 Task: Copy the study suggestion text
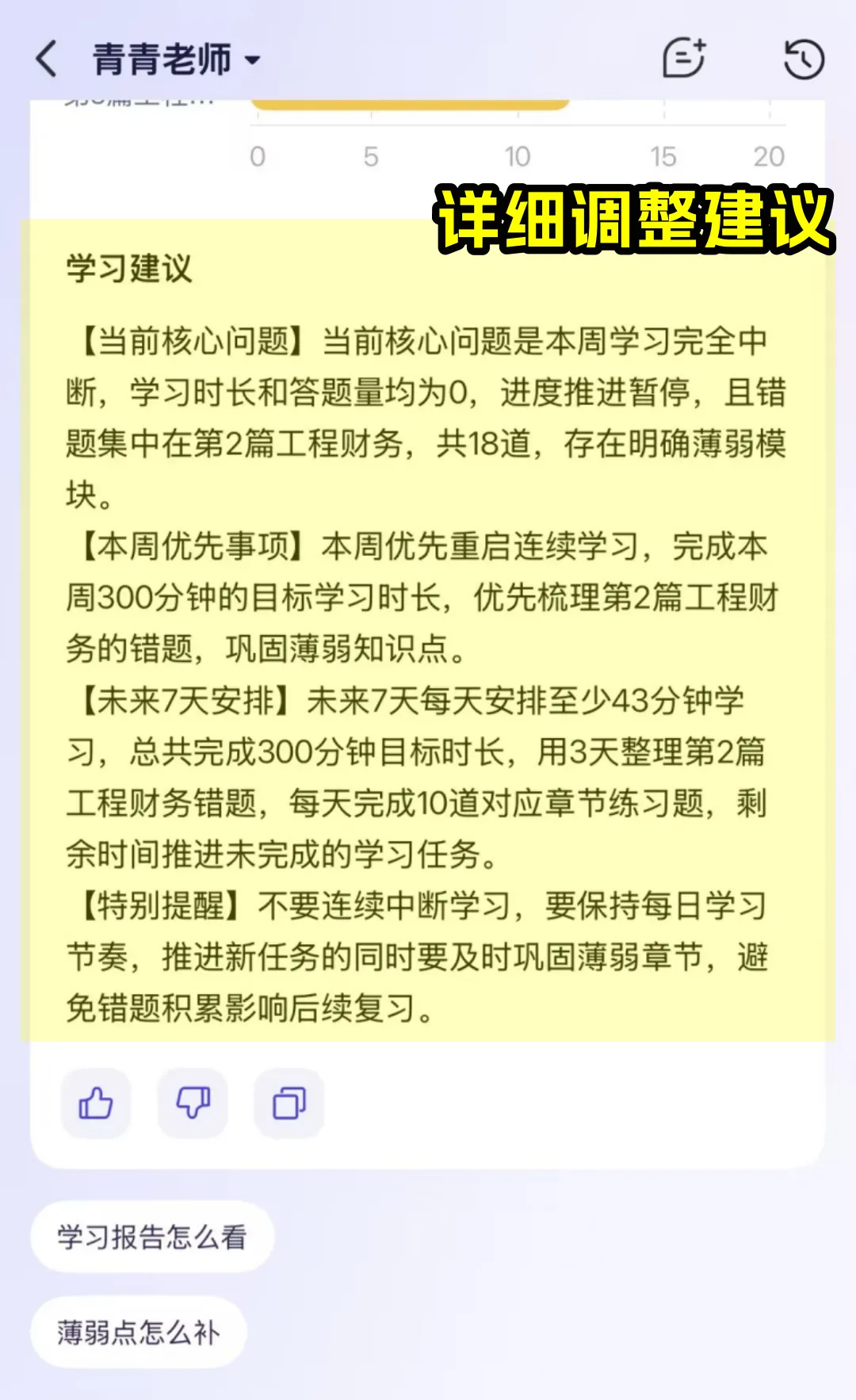point(289,1103)
